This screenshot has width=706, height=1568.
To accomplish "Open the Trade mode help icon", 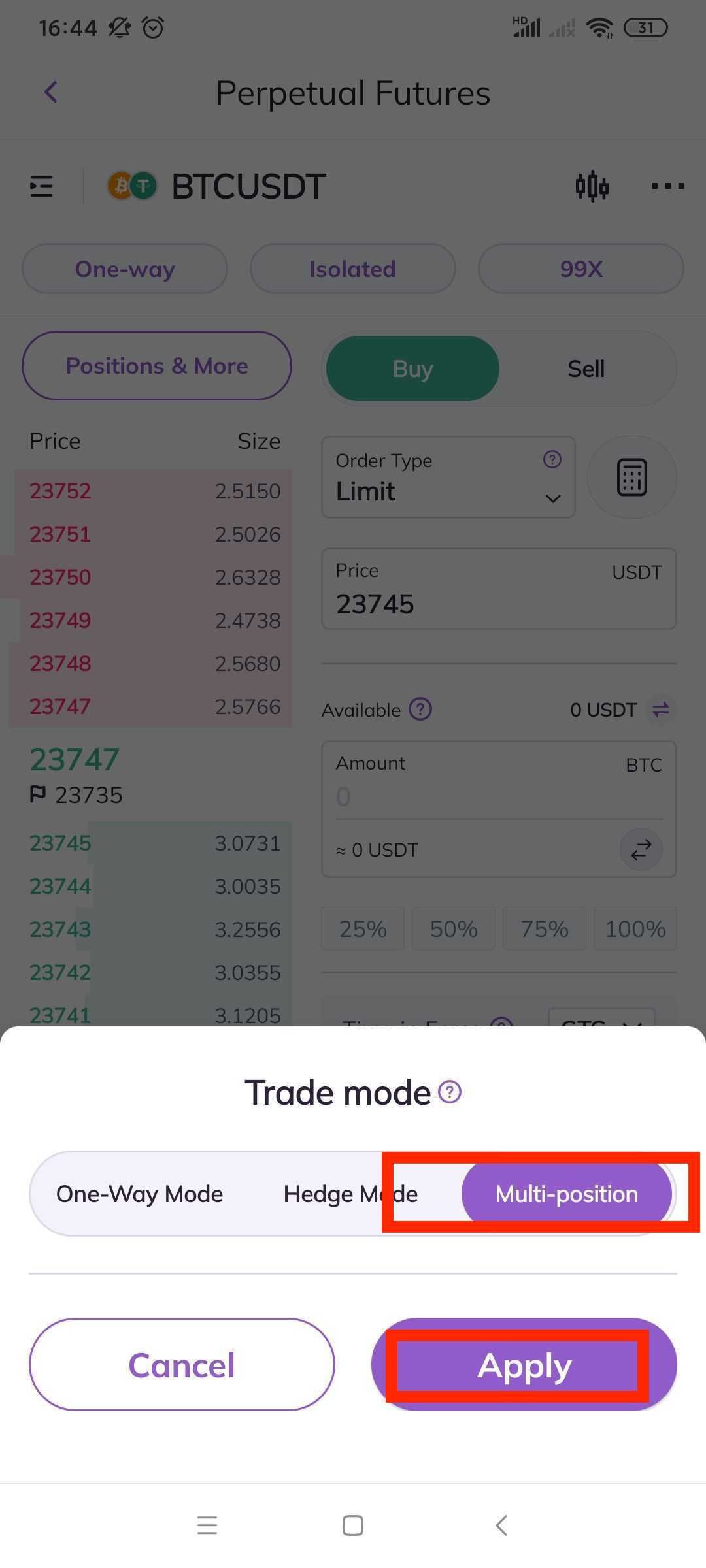I will [450, 1092].
